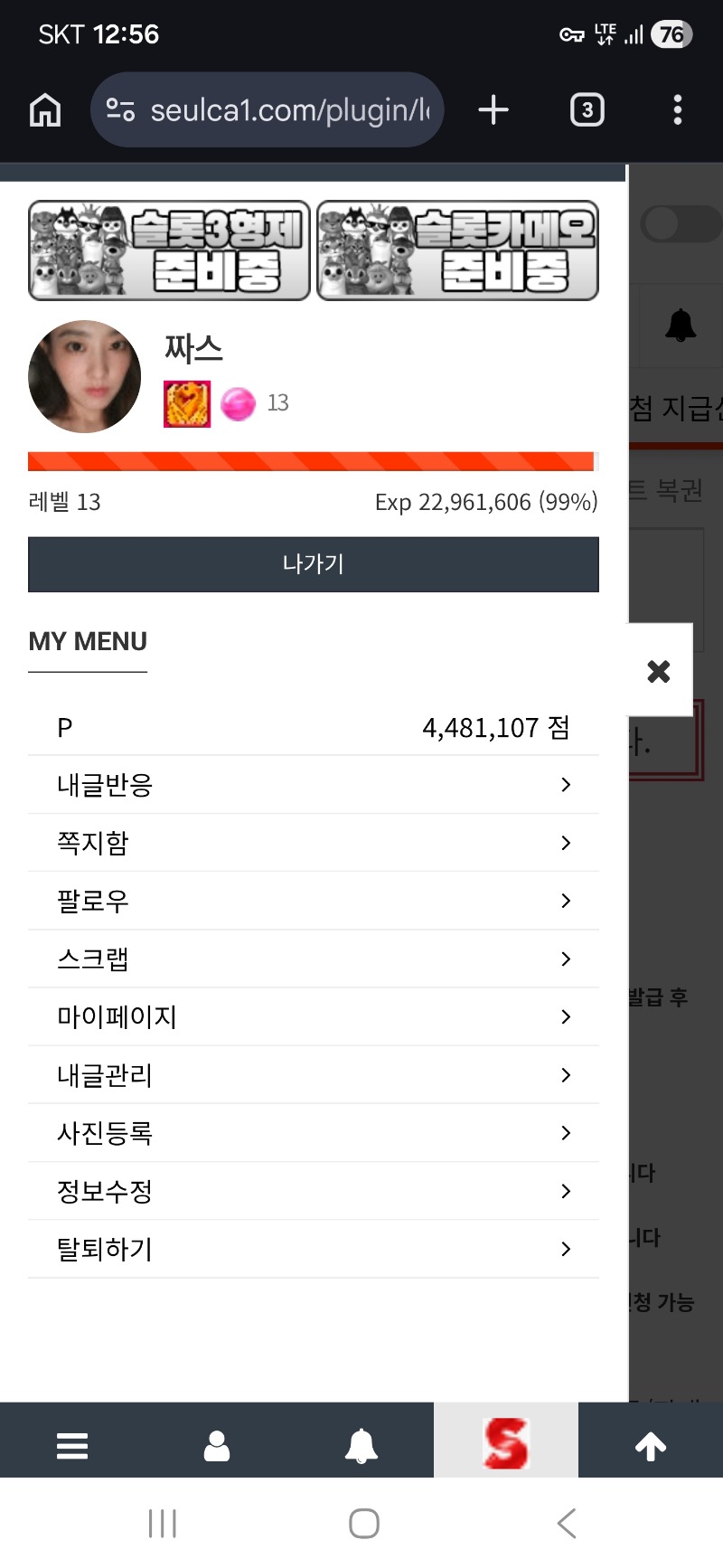Tap the red S logo tab
Image resolution: width=723 pixels, height=1568 pixels.
coord(505,1443)
